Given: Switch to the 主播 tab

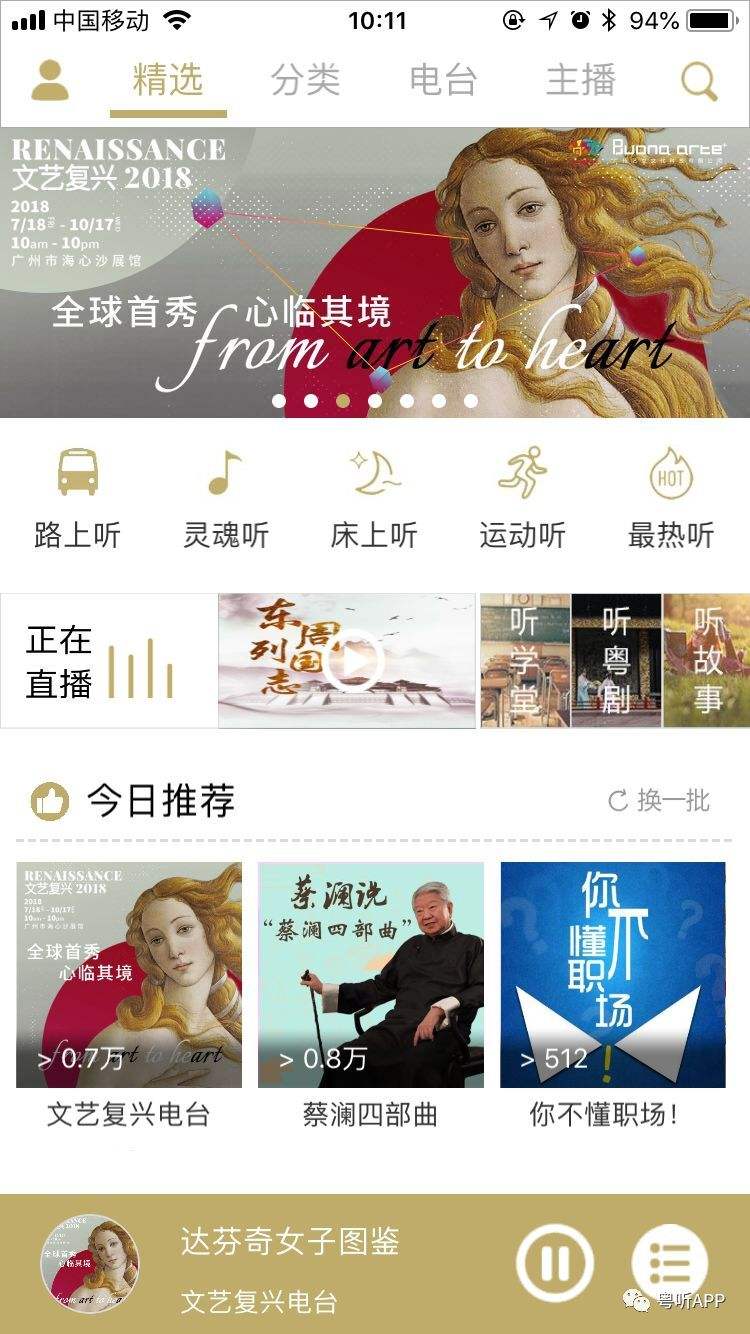Looking at the screenshot, I should (580, 81).
